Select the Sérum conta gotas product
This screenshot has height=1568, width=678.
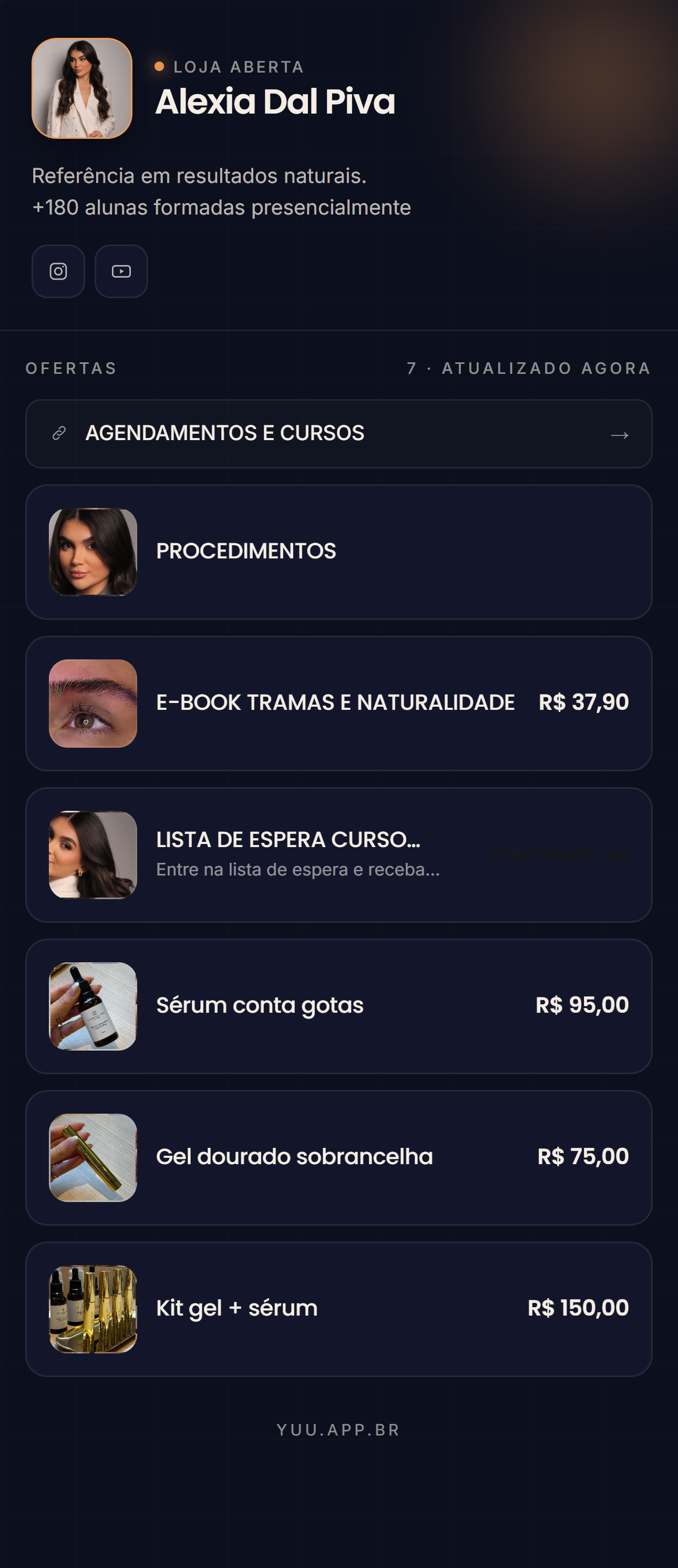pyautogui.click(x=338, y=1005)
